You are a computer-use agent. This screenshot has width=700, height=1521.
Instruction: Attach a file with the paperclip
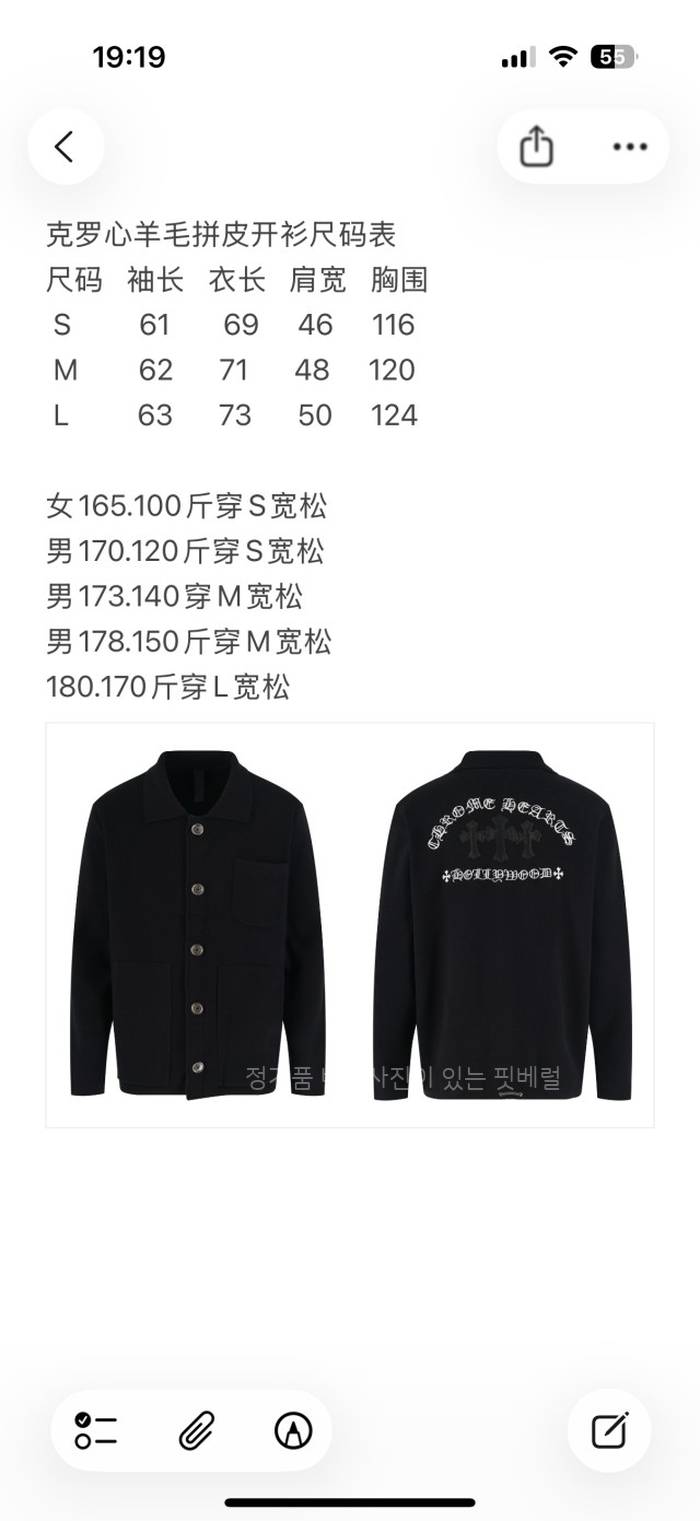coord(195,1431)
